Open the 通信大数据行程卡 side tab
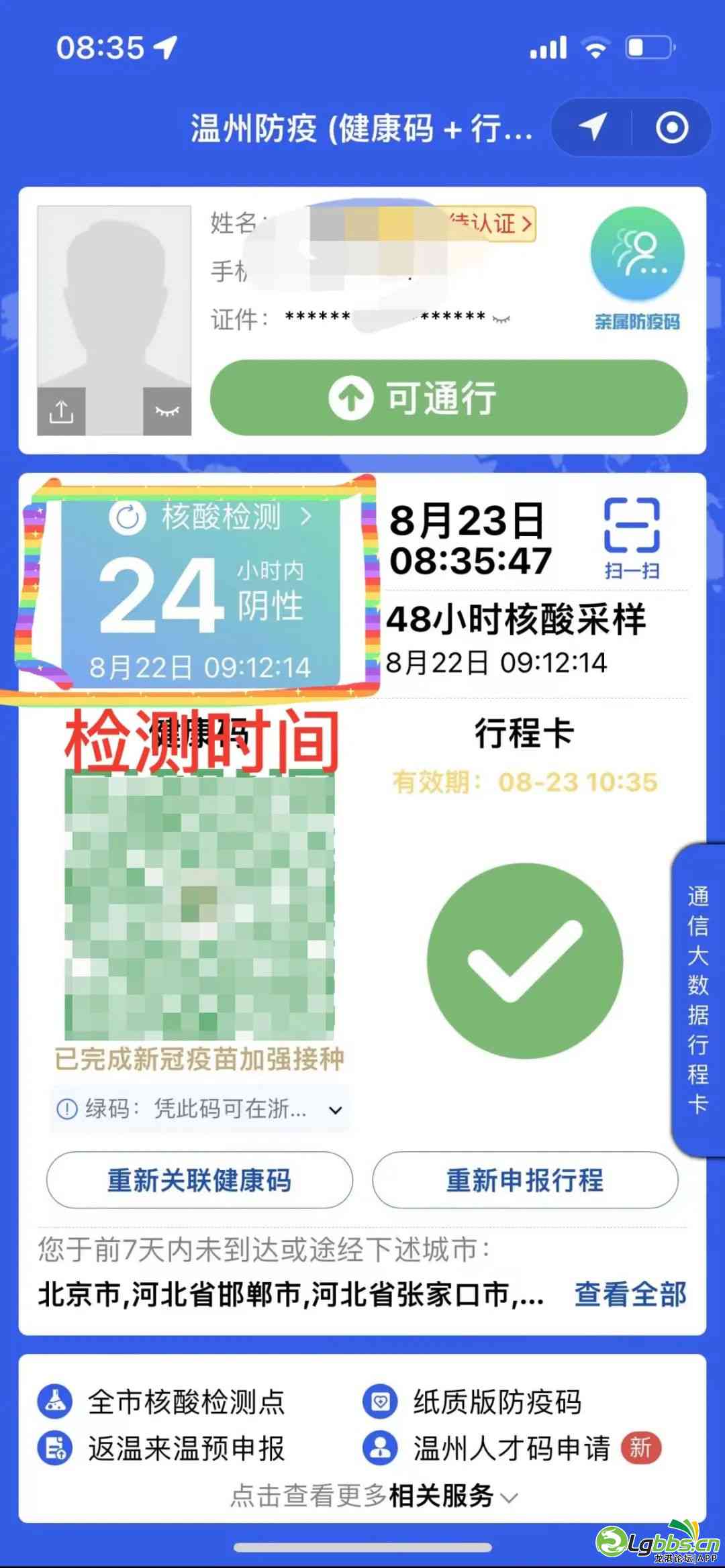This screenshot has width=725, height=1568. [697, 999]
